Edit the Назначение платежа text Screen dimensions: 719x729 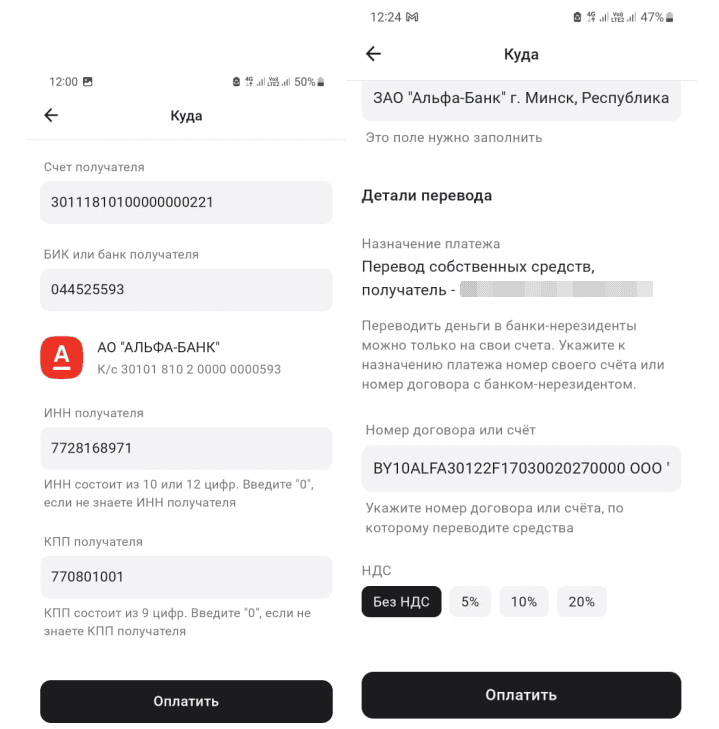pyautogui.click(x=507, y=279)
